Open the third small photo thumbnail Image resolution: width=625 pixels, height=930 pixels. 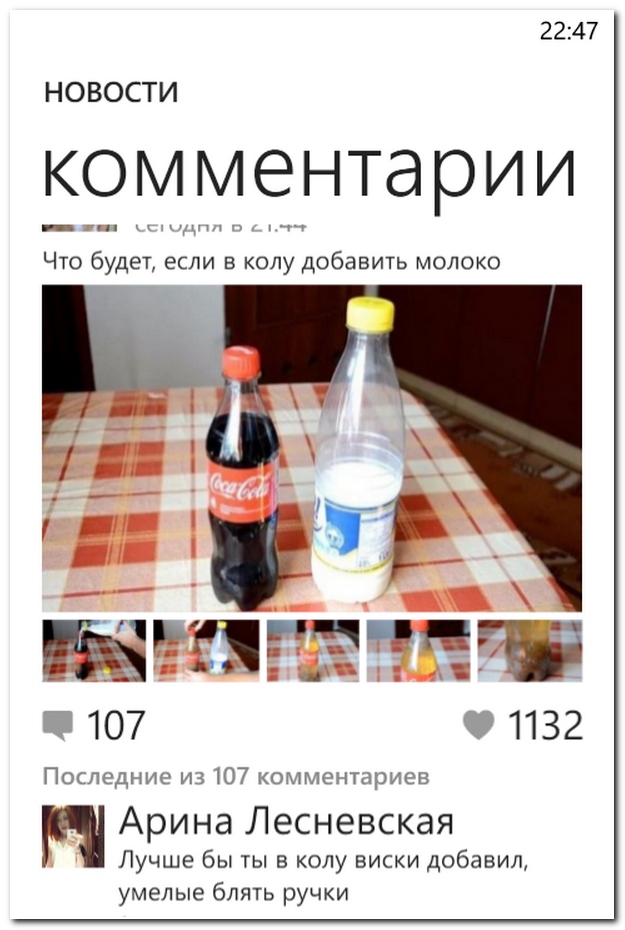click(313, 651)
